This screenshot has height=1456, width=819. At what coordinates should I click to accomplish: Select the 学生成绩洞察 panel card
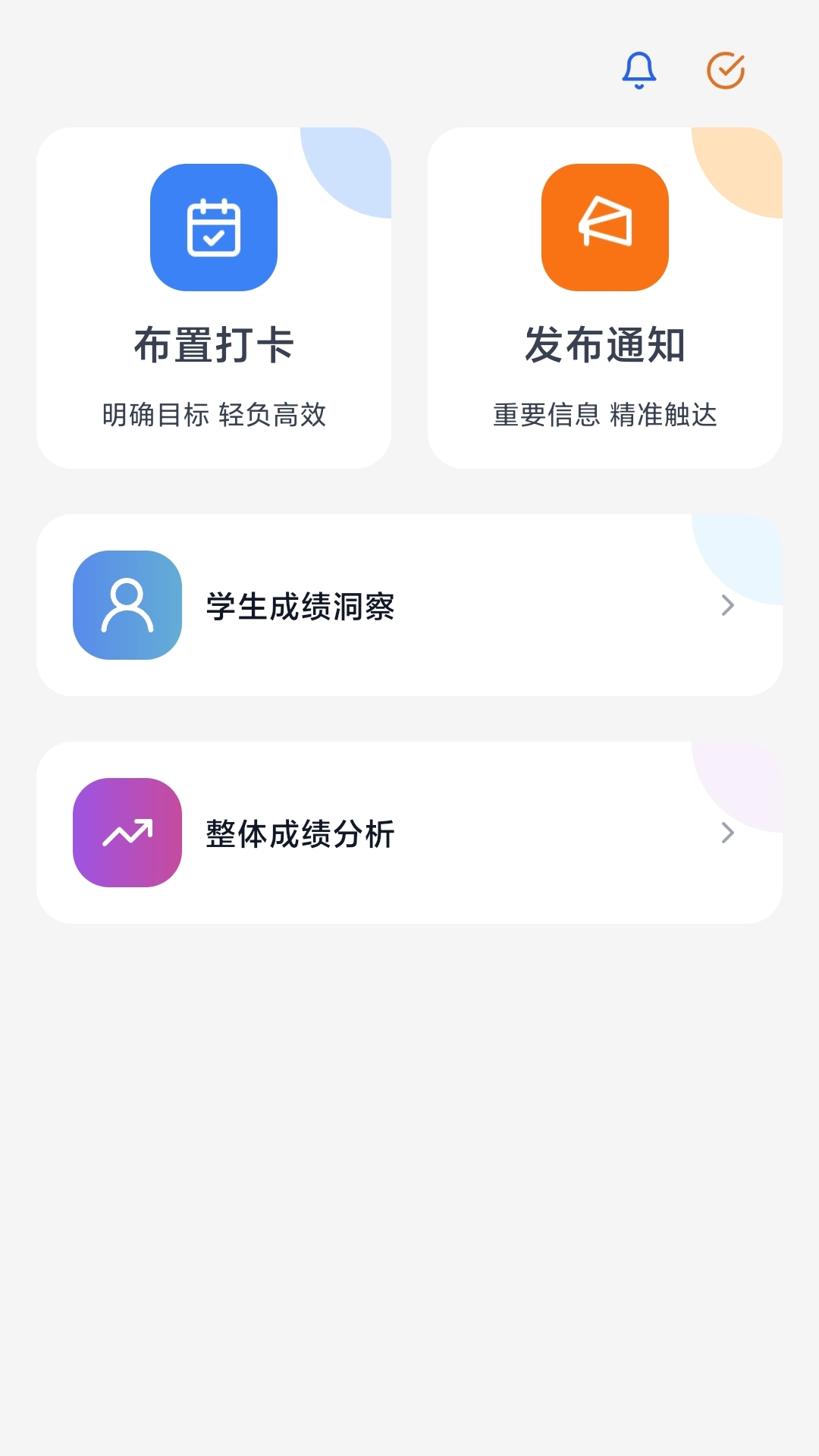click(409, 606)
